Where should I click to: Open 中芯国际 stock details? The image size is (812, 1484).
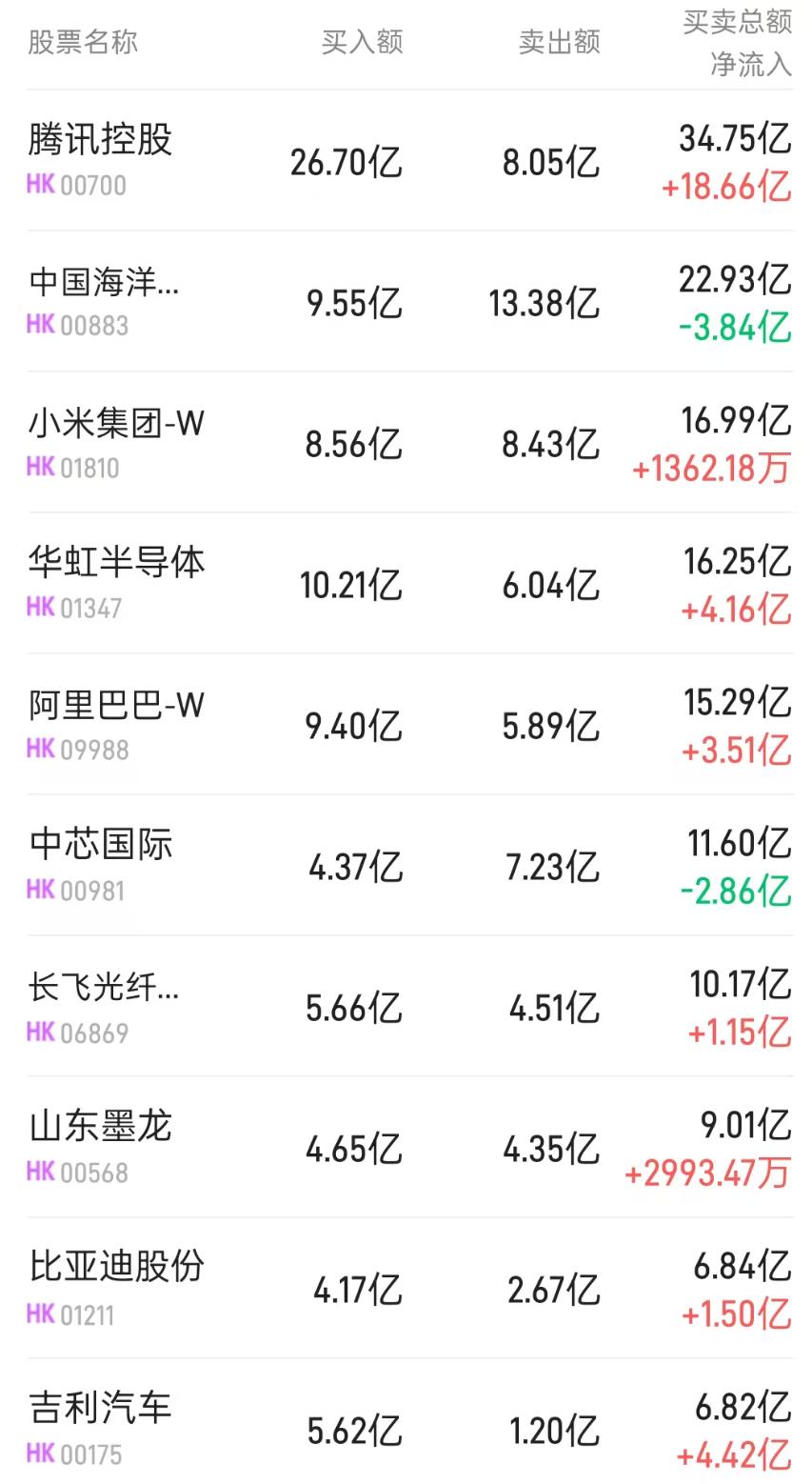pos(99,845)
